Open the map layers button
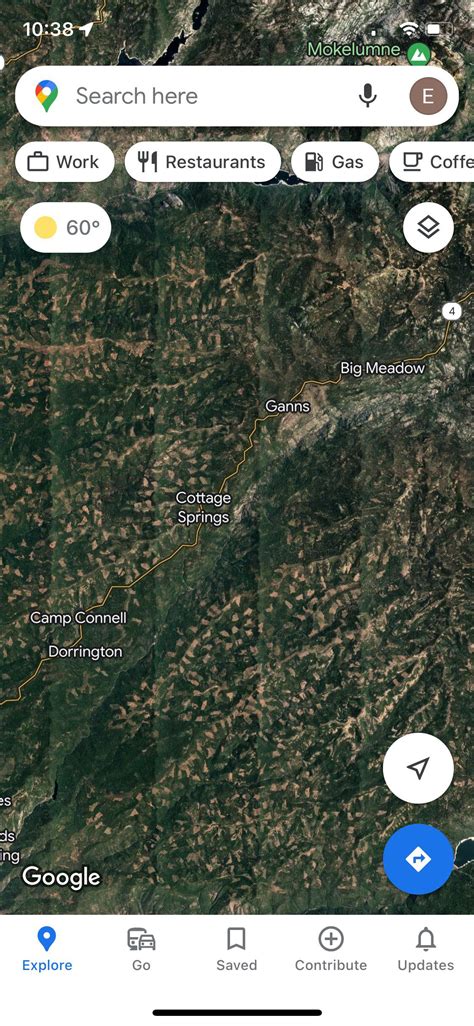 click(428, 228)
